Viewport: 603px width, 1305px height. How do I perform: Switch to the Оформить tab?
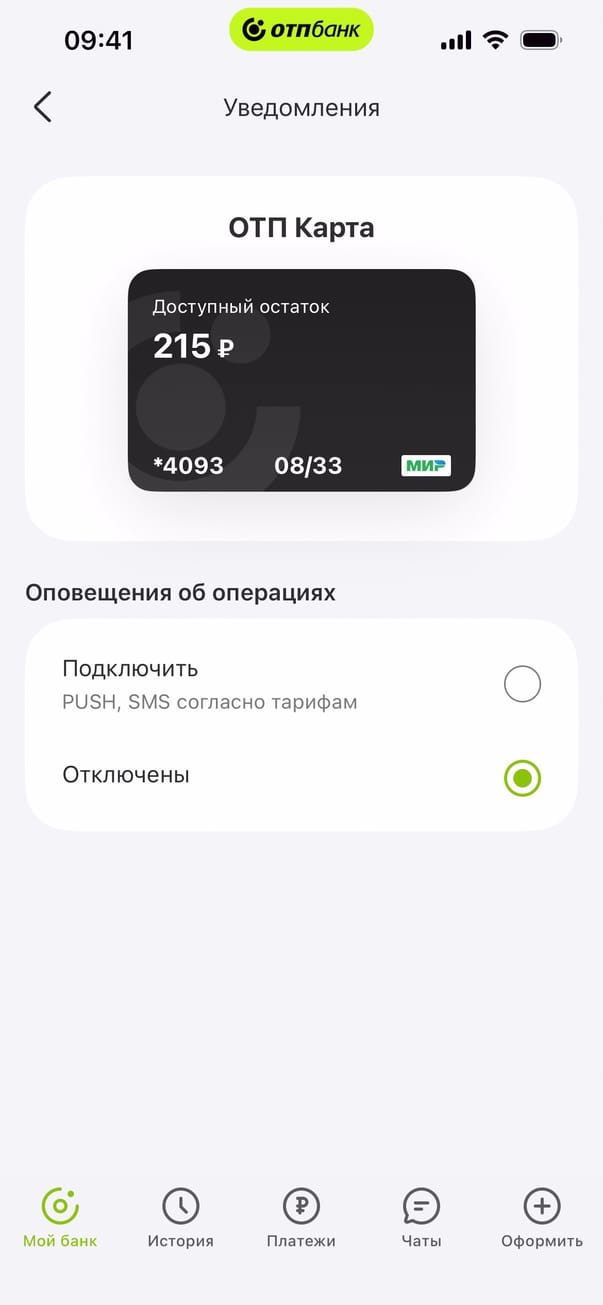[x=542, y=1218]
